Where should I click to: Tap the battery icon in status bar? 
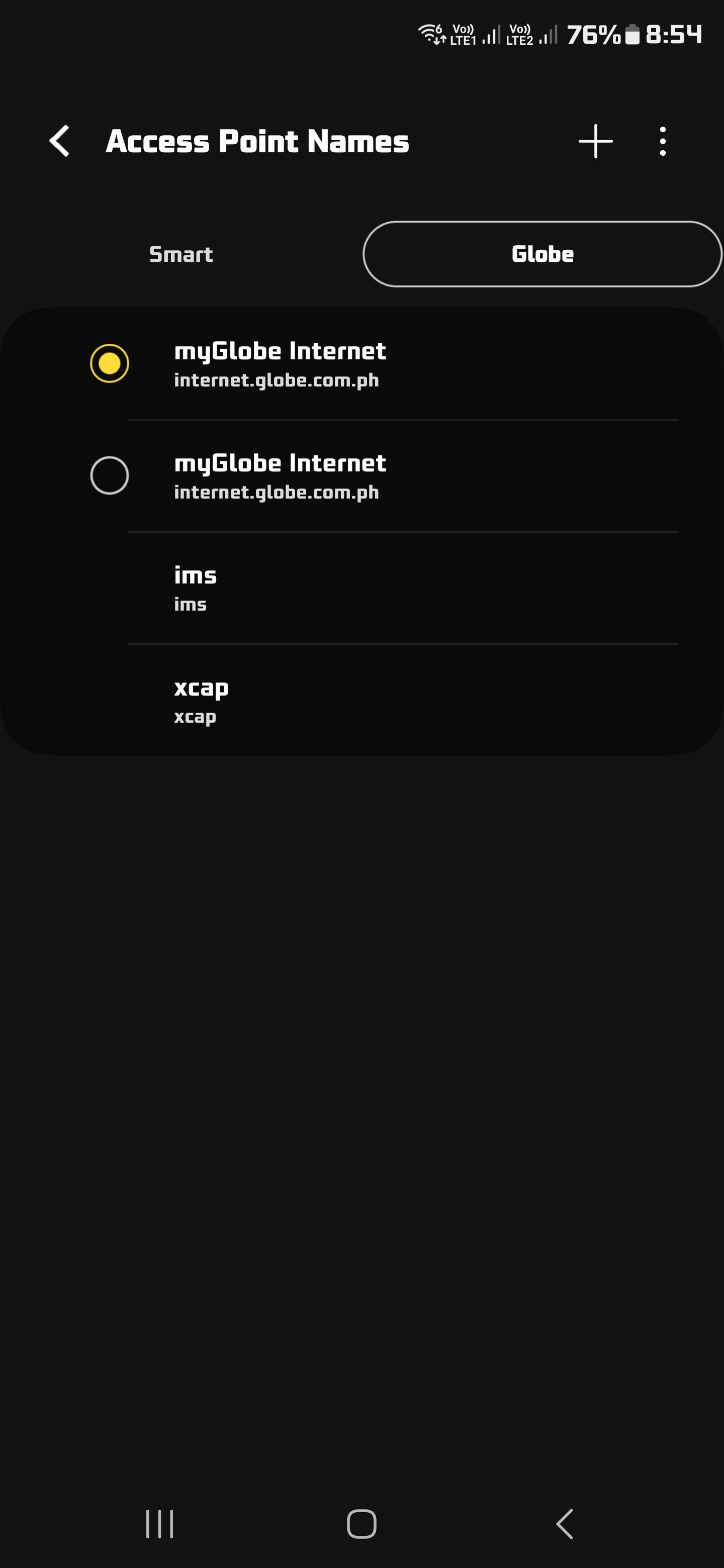coord(631,35)
